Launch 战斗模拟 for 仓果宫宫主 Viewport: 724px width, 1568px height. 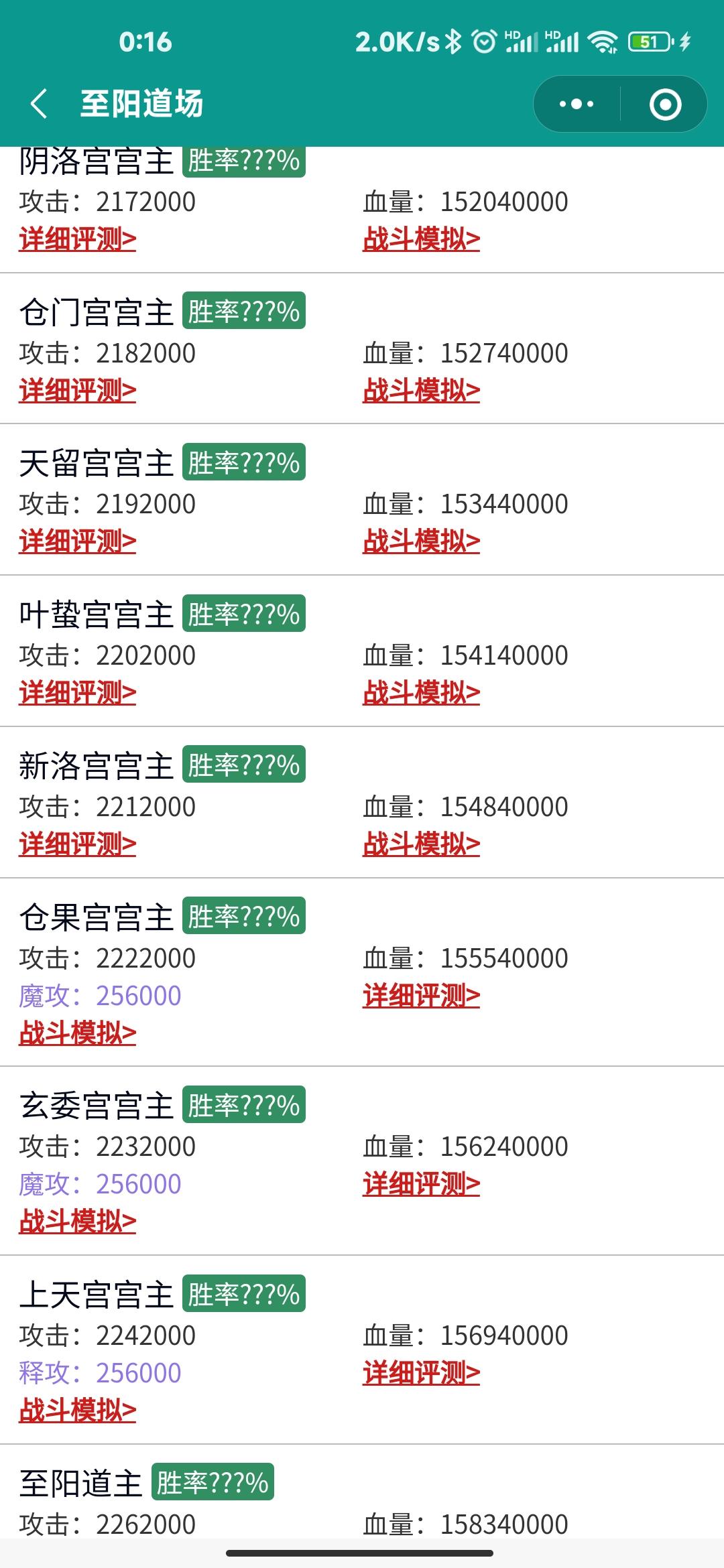[x=78, y=1033]
